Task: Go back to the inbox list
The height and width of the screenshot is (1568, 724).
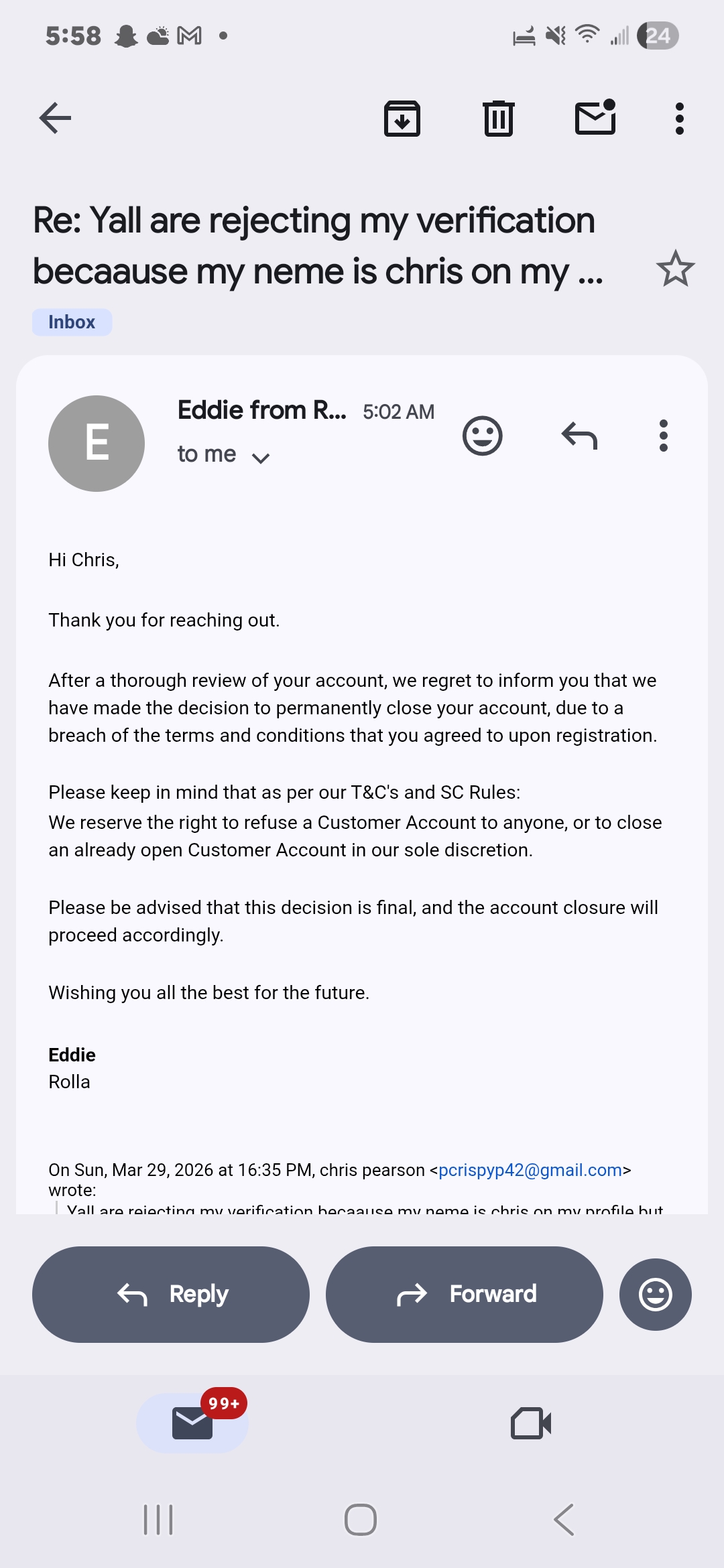Action: click(56, 119)
